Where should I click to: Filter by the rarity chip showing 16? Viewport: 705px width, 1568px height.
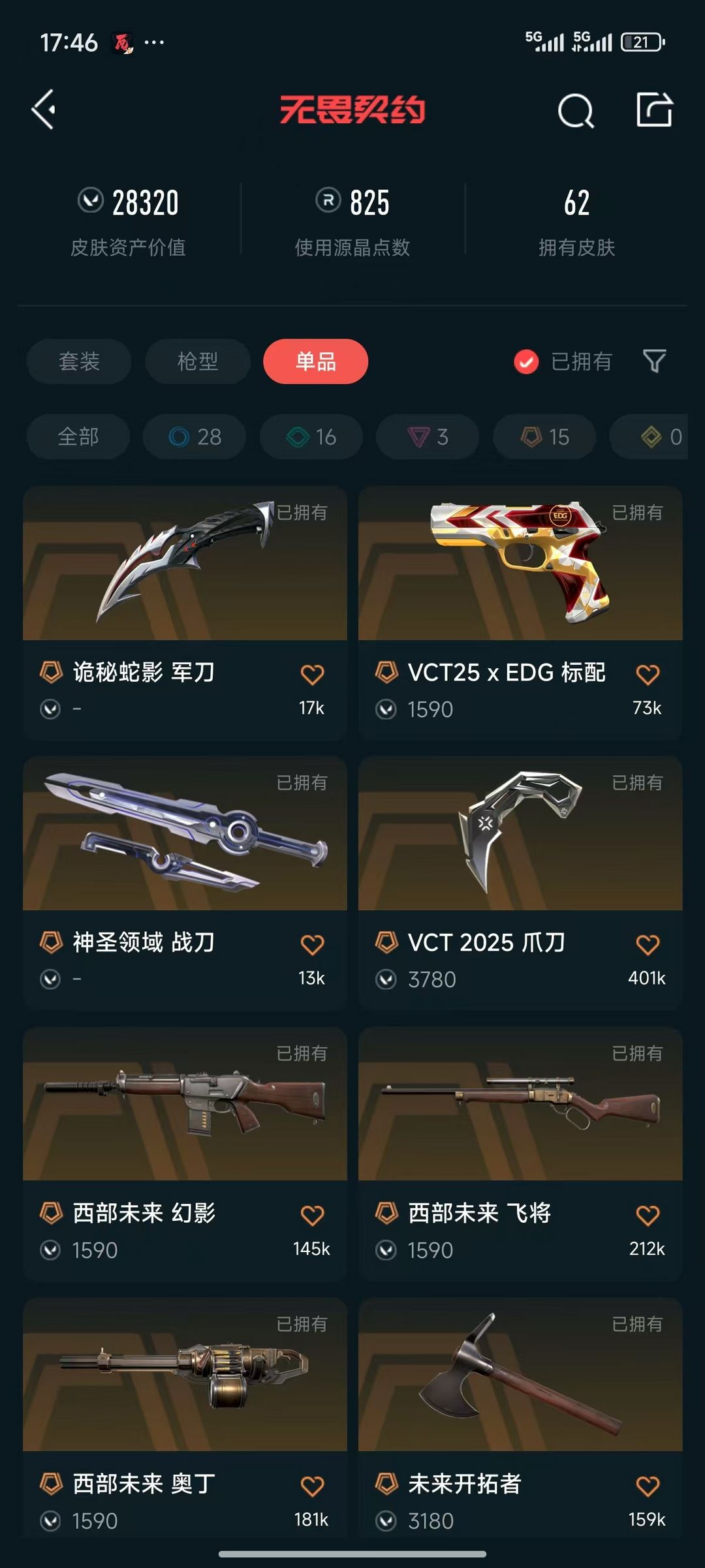pyautogui.click(x=311, y=437)
